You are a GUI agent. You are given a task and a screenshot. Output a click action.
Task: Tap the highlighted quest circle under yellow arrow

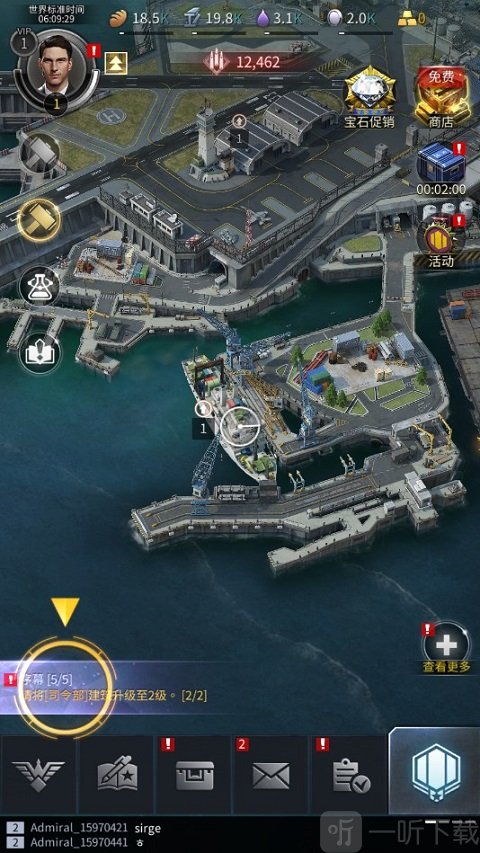(x=64, y=687)
